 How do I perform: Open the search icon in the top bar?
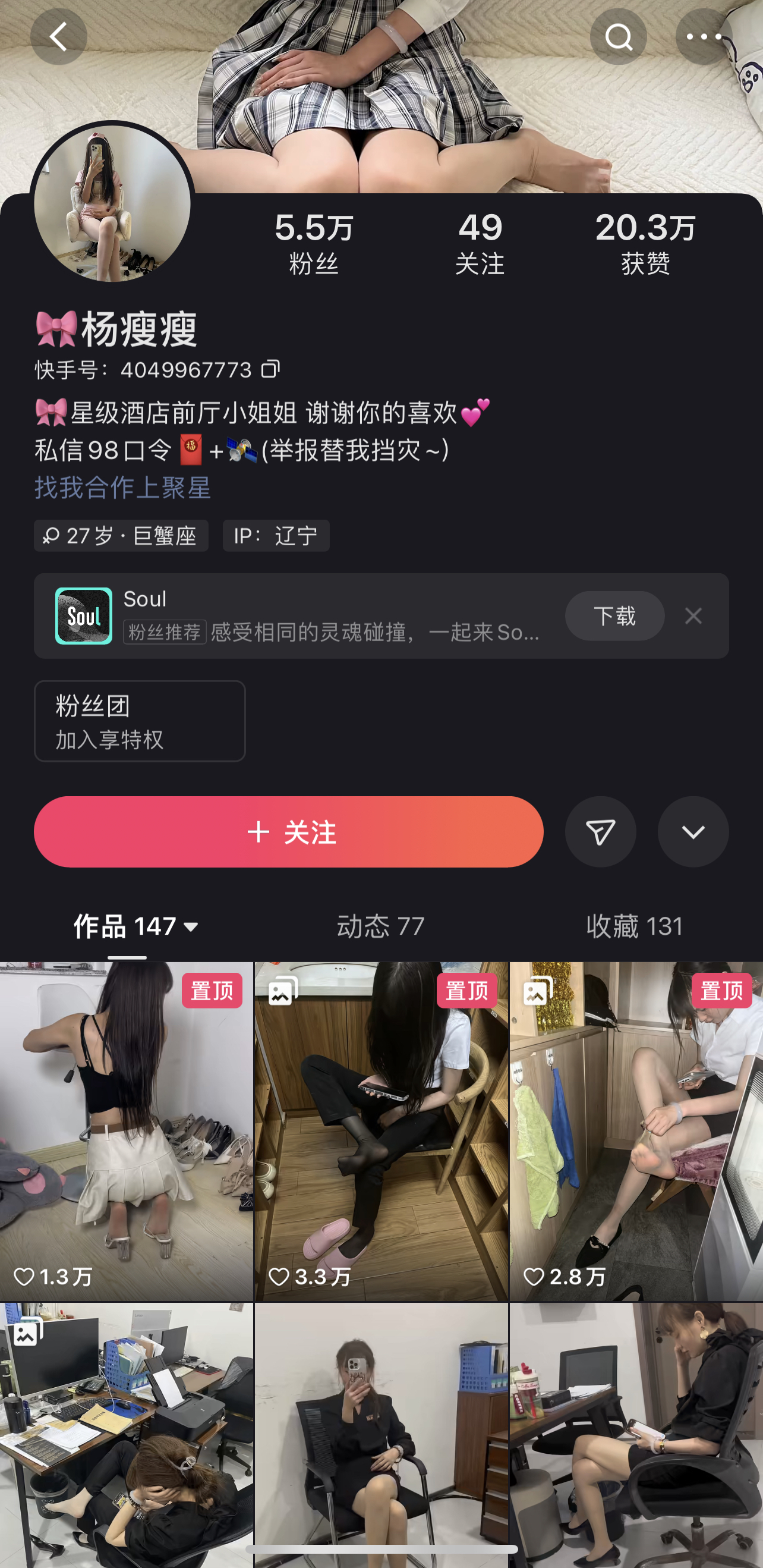point(618,37)
